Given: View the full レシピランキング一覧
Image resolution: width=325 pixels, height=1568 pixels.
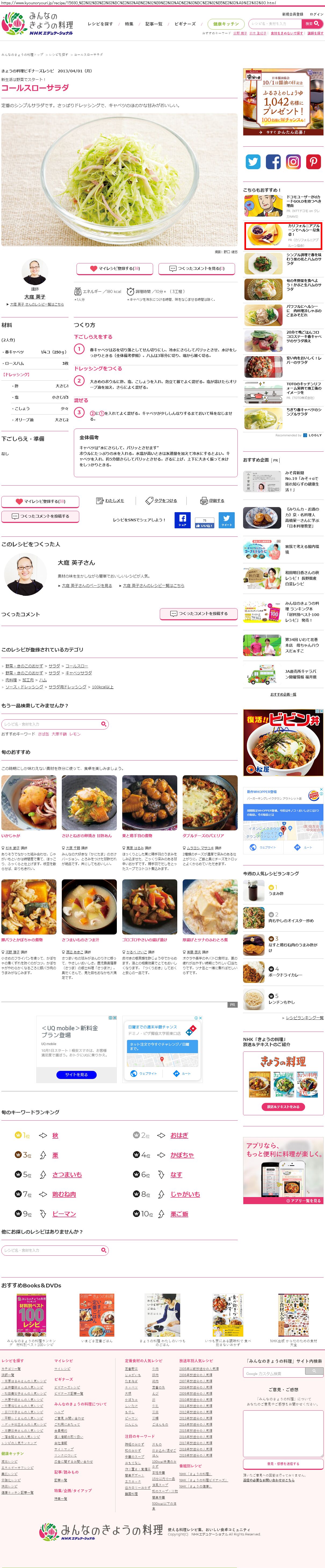Looking at the screenshot, I should click(304, 1018).
